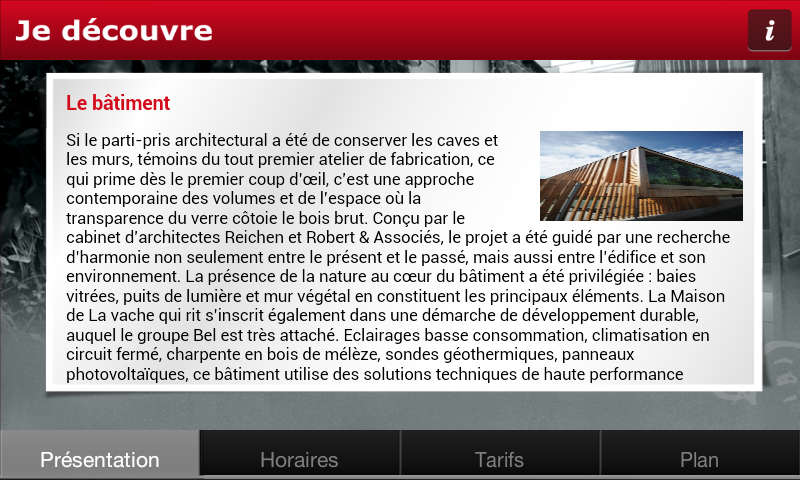
Task: Open the Tarifs tab
Action: point(500,455)
